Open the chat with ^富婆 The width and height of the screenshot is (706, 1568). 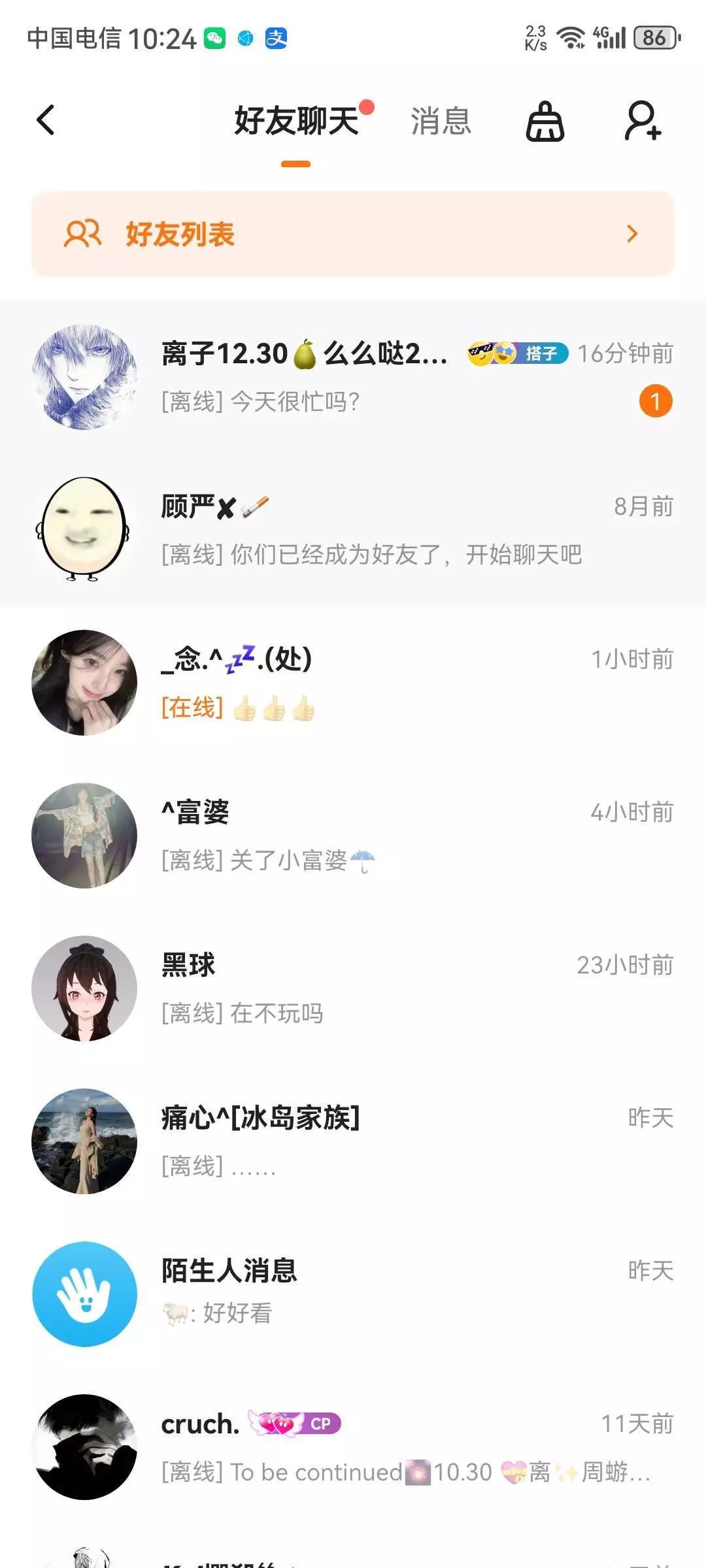click(x=353, y=836)
